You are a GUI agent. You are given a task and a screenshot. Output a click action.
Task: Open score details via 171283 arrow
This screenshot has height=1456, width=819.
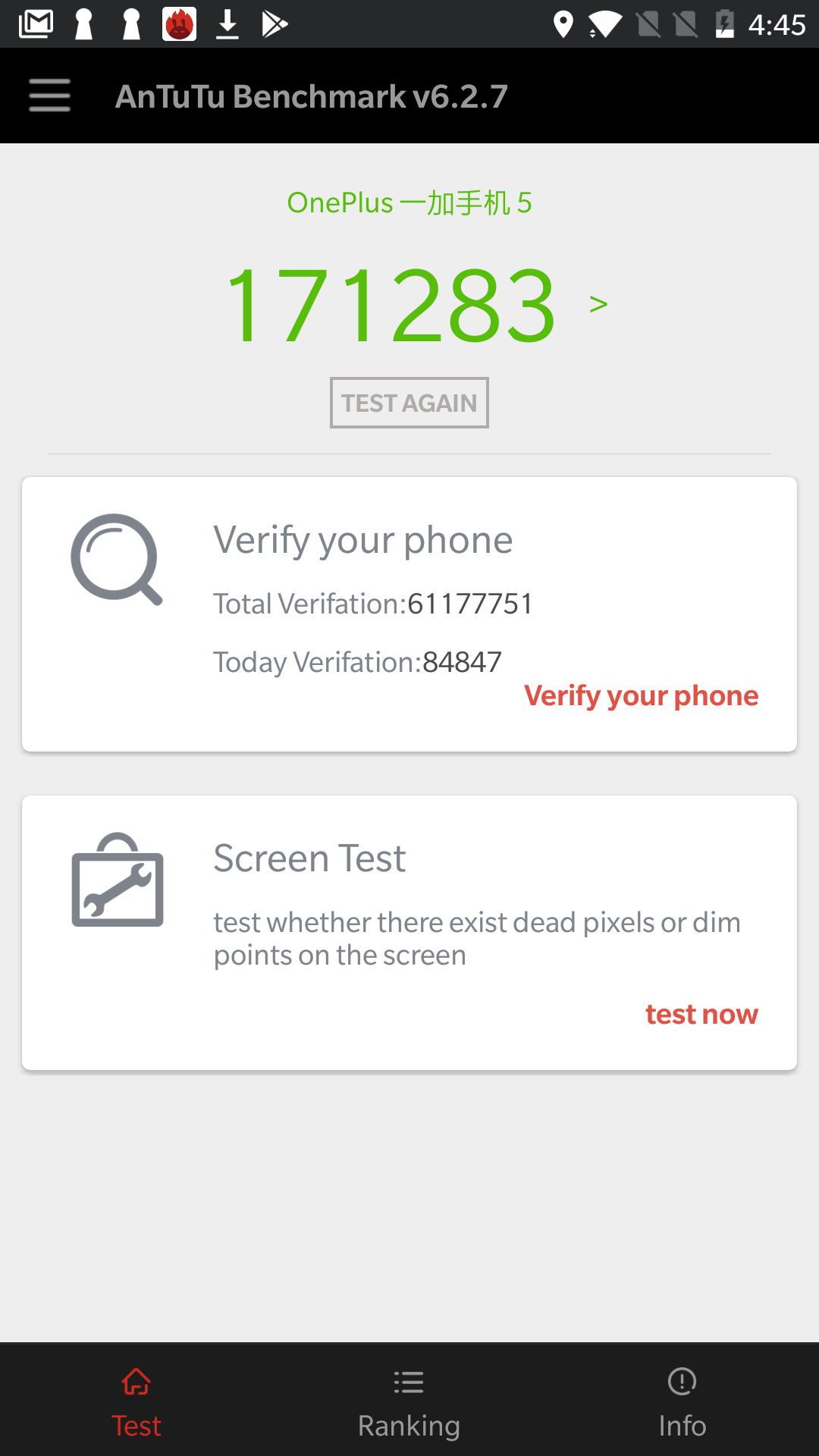pos(598,305)
